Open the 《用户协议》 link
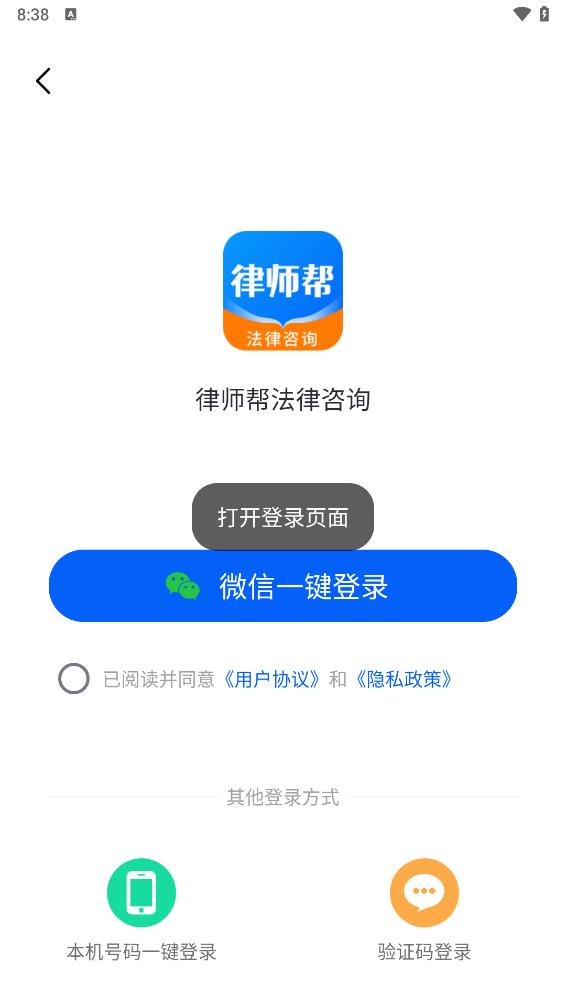Viewport: 566px width, 1006px height. pos(271,679)
